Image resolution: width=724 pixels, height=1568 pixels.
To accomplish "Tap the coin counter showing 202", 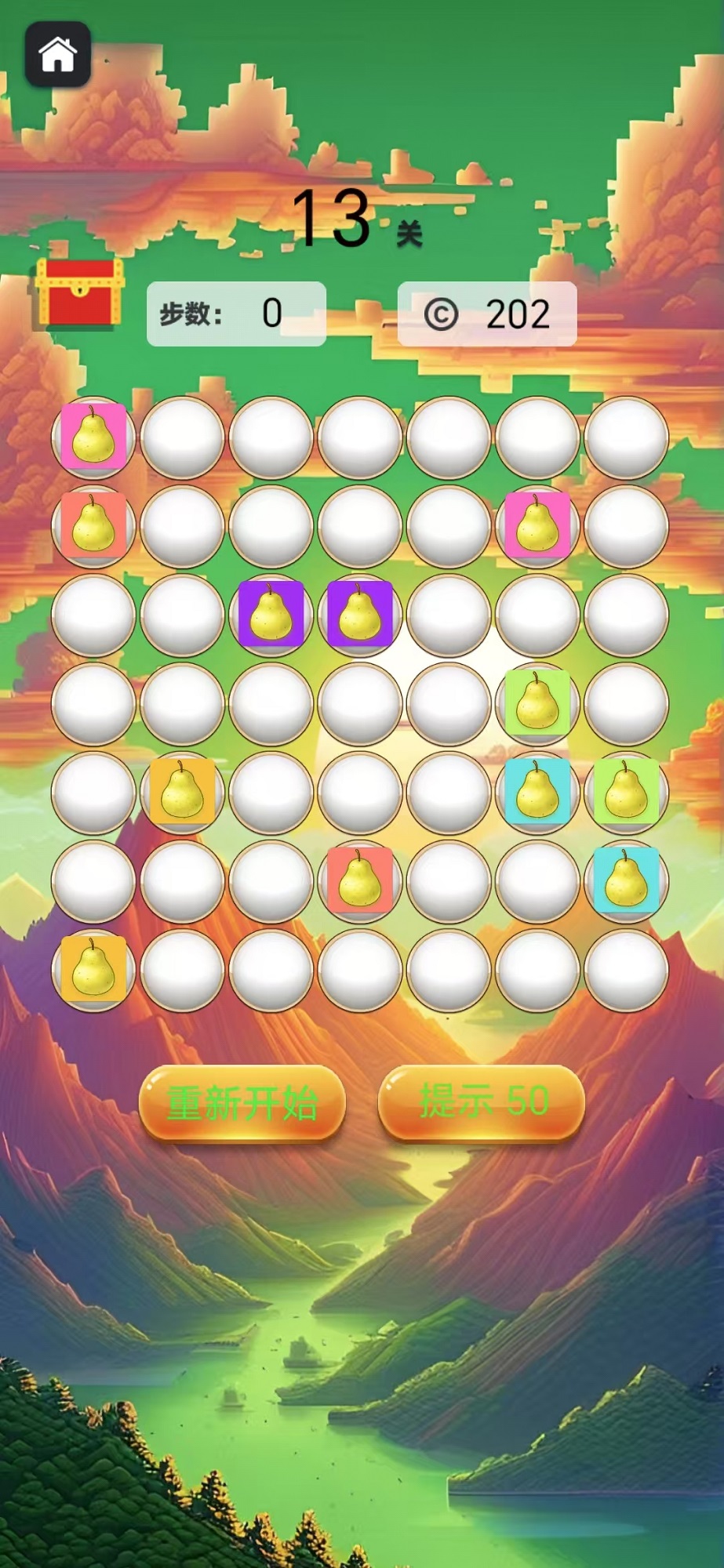I will click(487, 314).
